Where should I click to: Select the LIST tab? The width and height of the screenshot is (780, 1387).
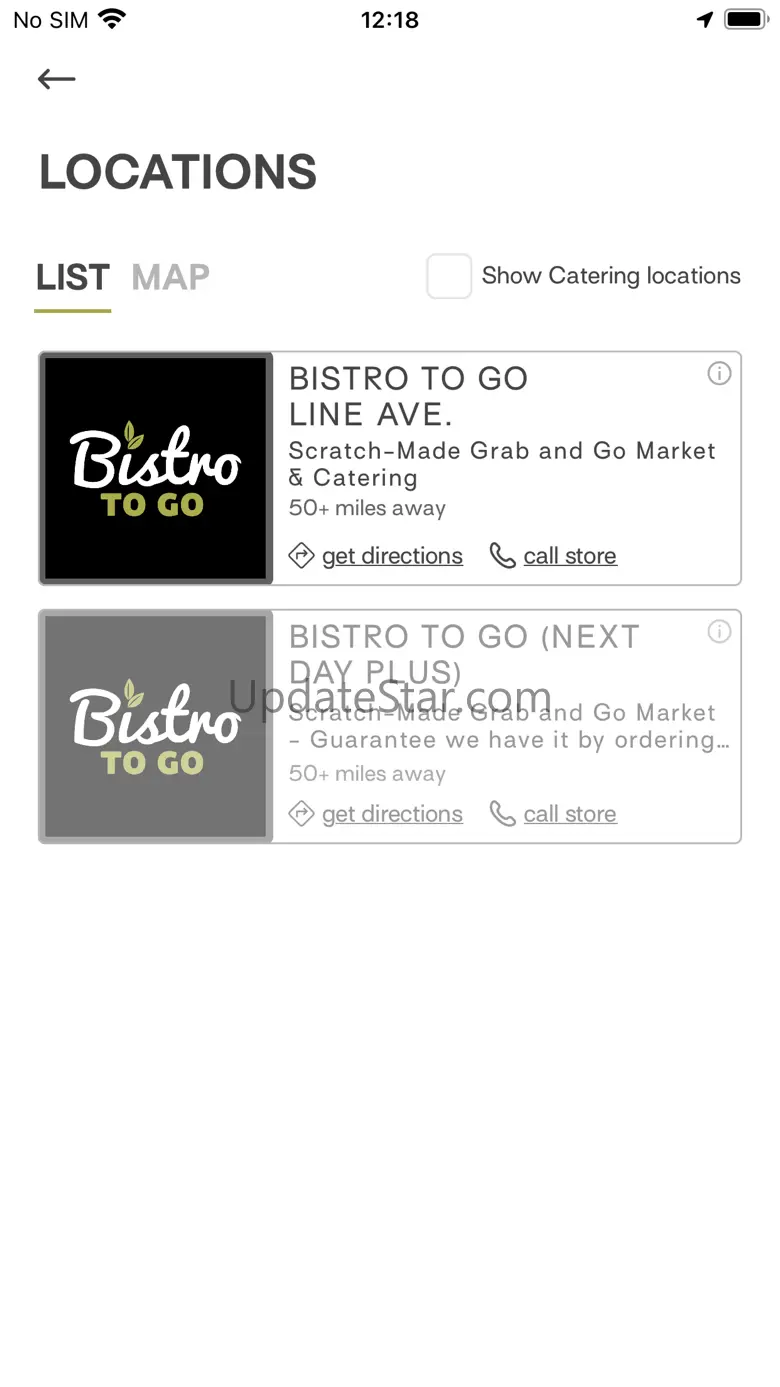click(x=73, y=277)
